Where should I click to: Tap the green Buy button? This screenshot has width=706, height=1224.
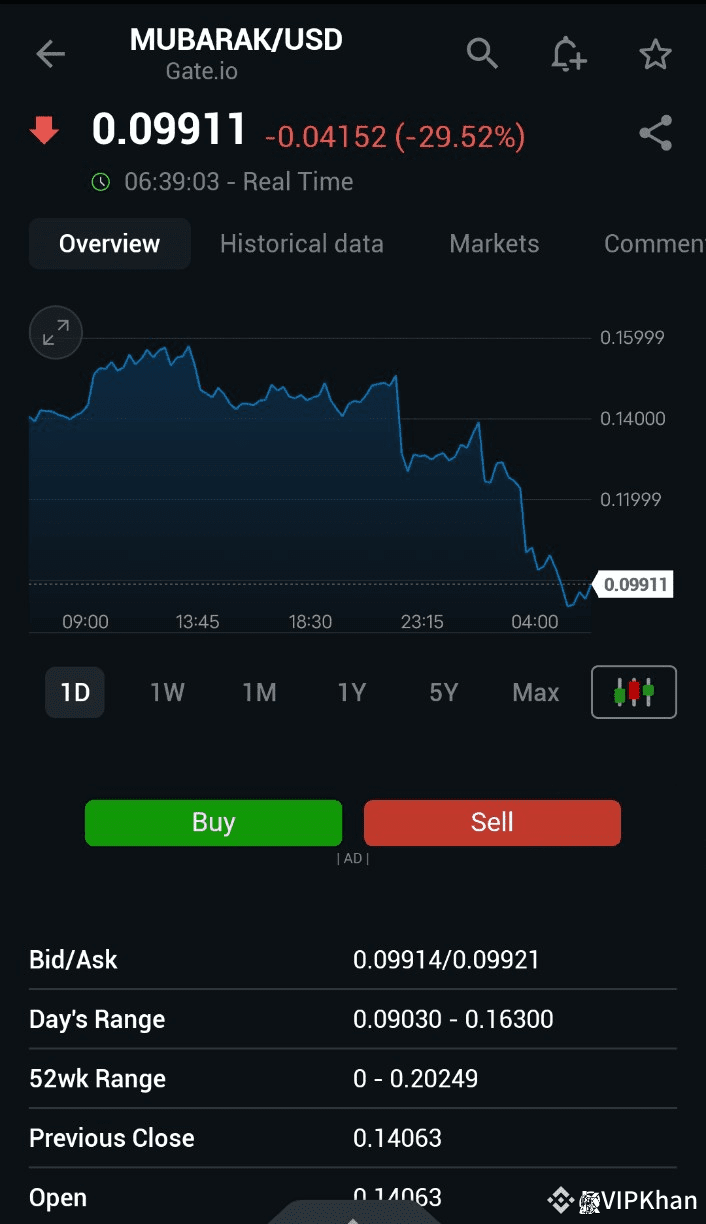213,823
